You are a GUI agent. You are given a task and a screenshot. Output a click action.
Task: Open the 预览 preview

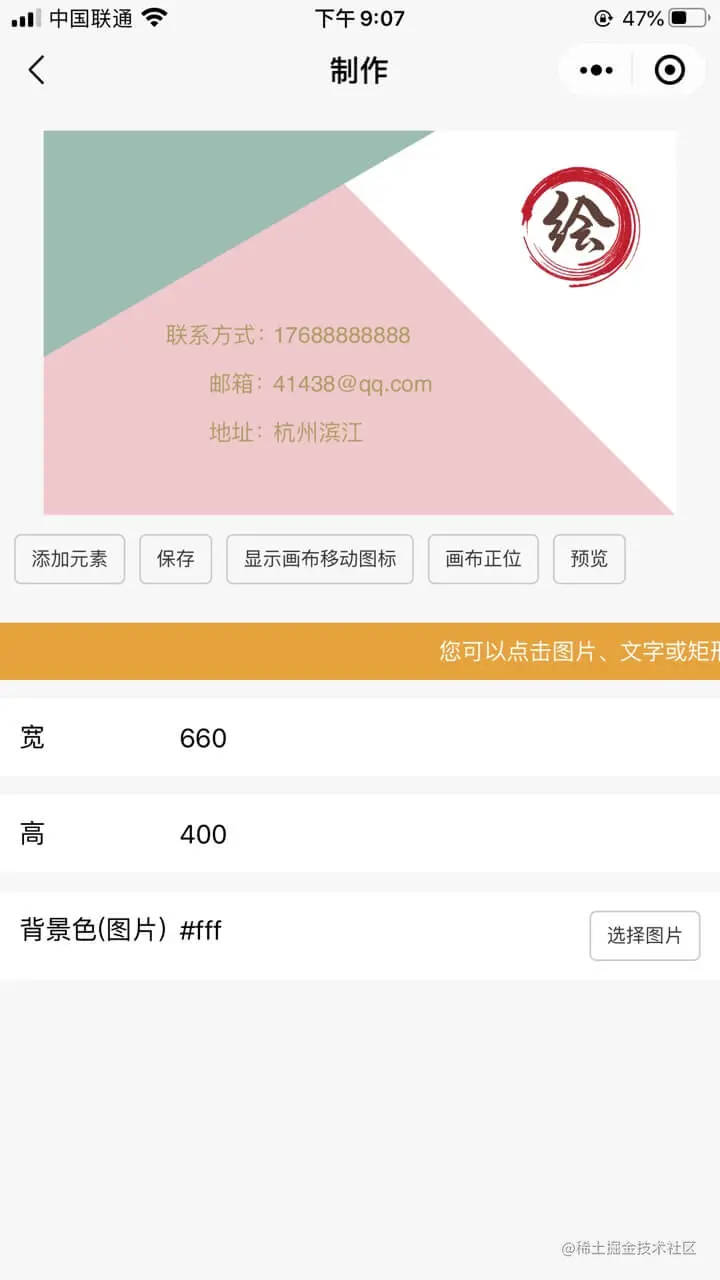coord(589,559)
